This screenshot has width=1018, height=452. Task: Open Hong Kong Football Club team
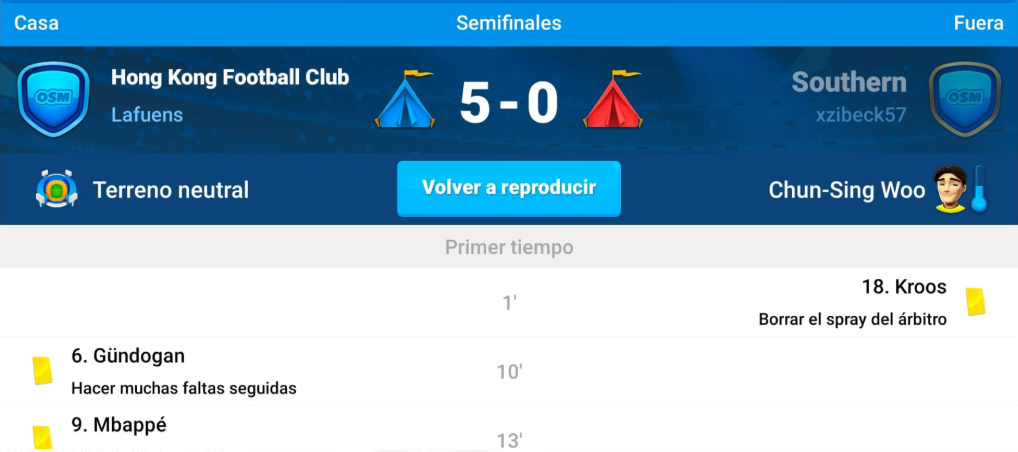[229, 78]
